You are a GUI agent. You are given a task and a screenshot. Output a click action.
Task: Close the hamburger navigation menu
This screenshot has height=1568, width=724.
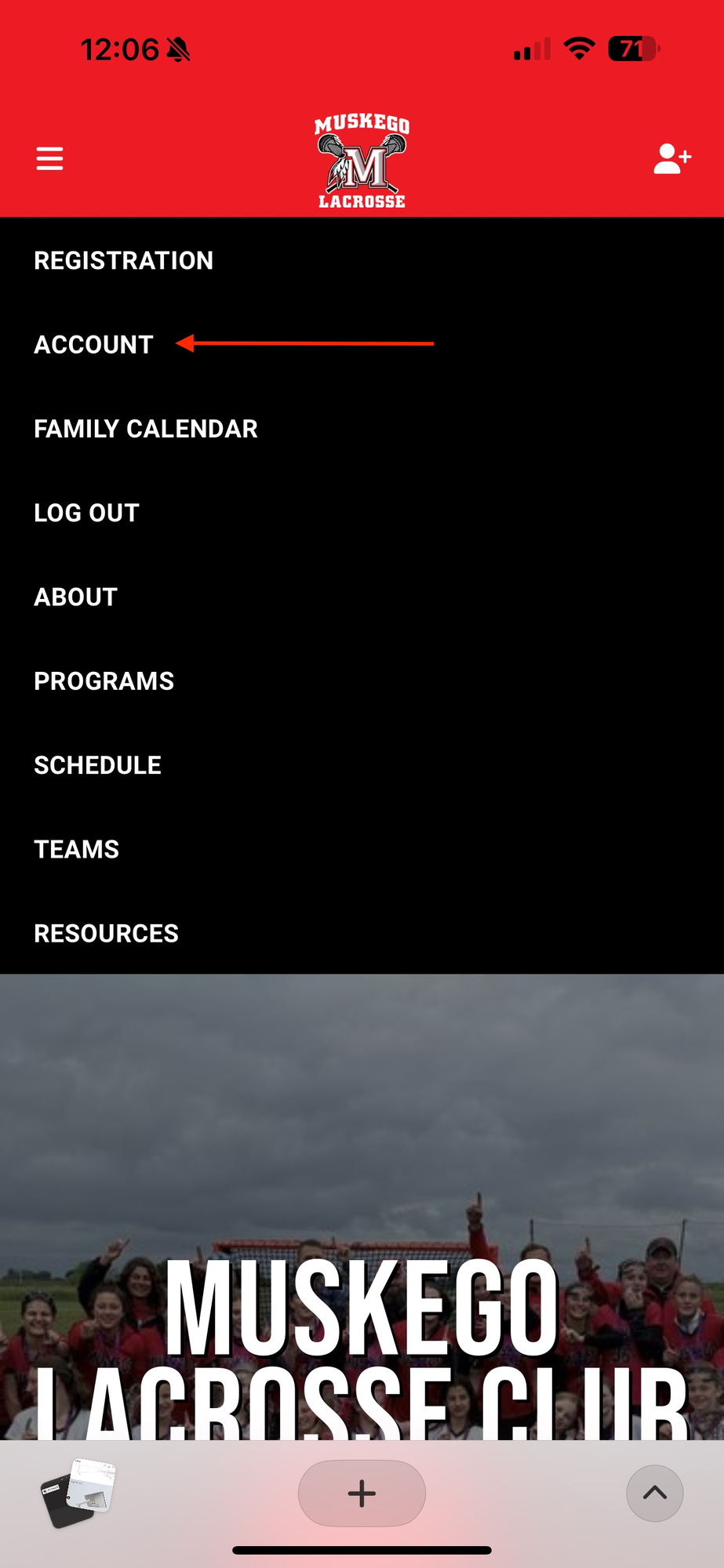coord(49,158)
